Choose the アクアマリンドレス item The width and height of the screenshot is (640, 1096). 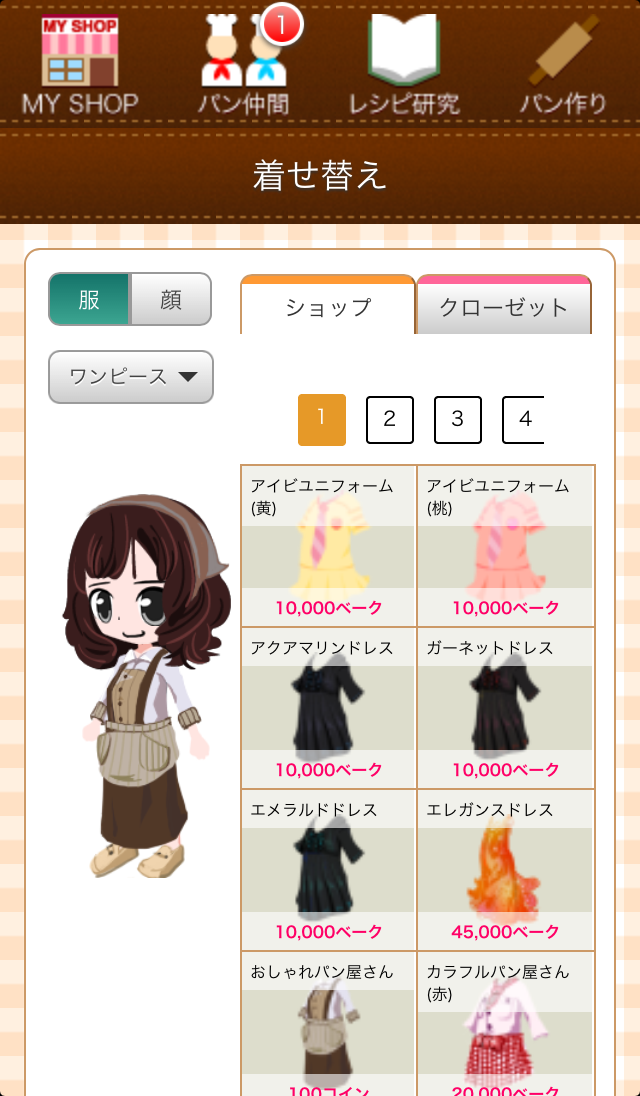point(329,709)
